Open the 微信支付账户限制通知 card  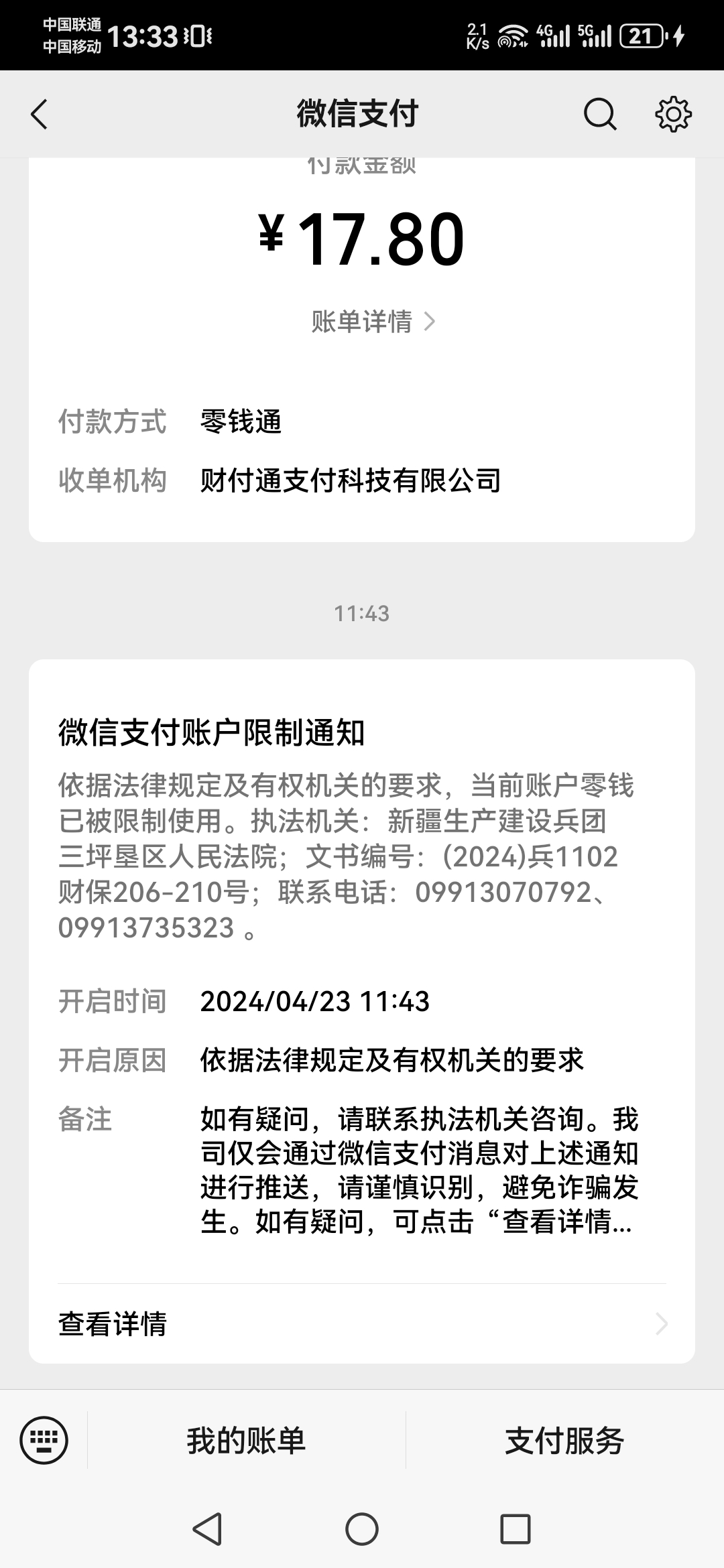pos(362,972)
